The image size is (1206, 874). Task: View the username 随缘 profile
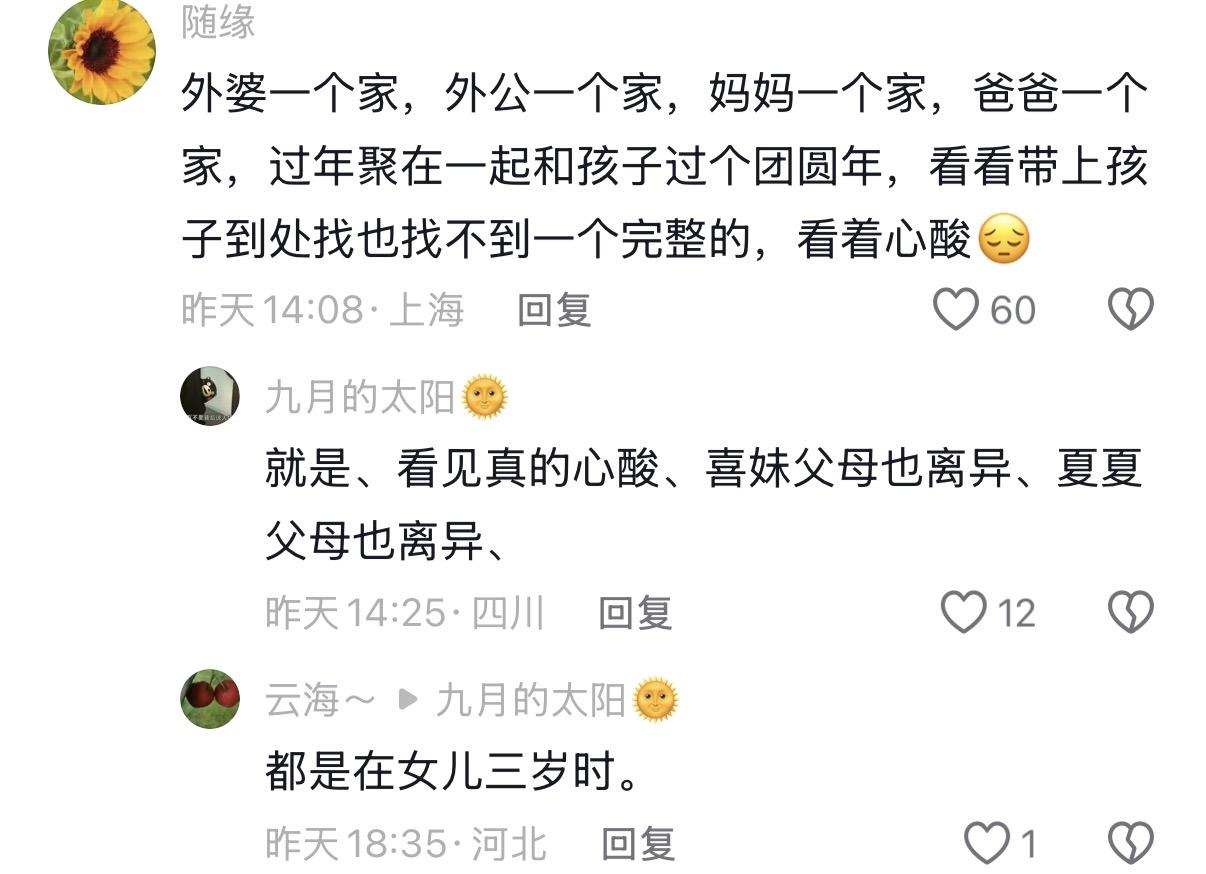tap(218, 22)
